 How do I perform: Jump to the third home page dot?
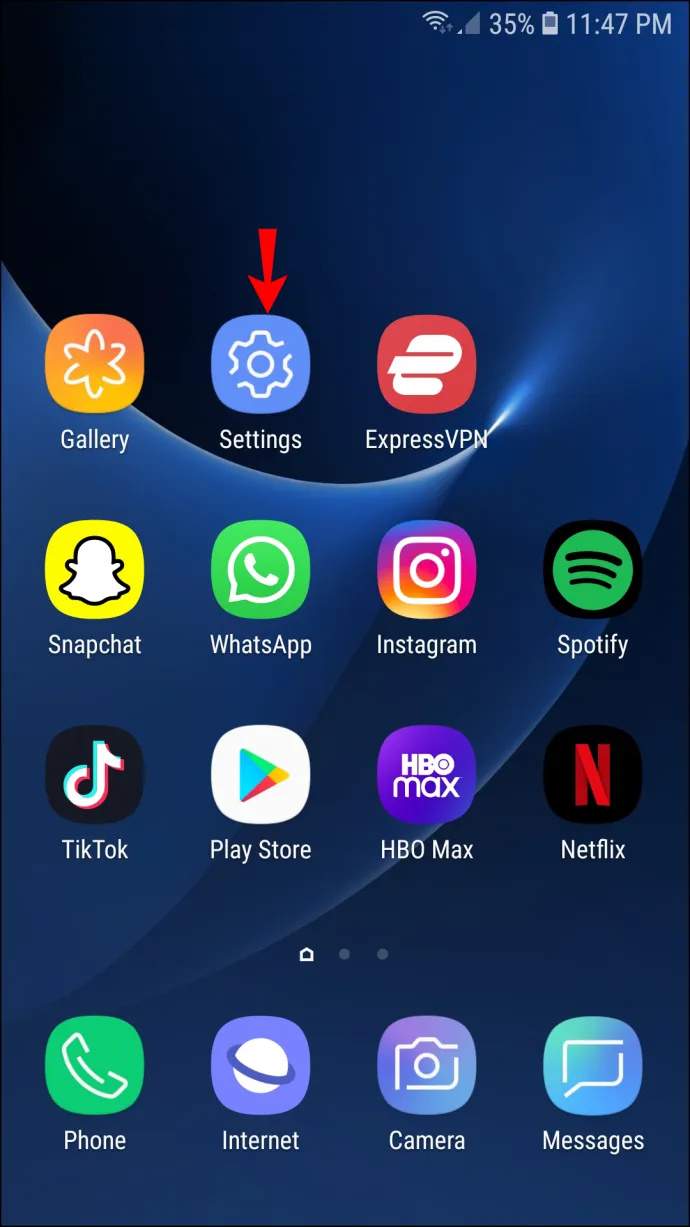click(x=383, y=955)
